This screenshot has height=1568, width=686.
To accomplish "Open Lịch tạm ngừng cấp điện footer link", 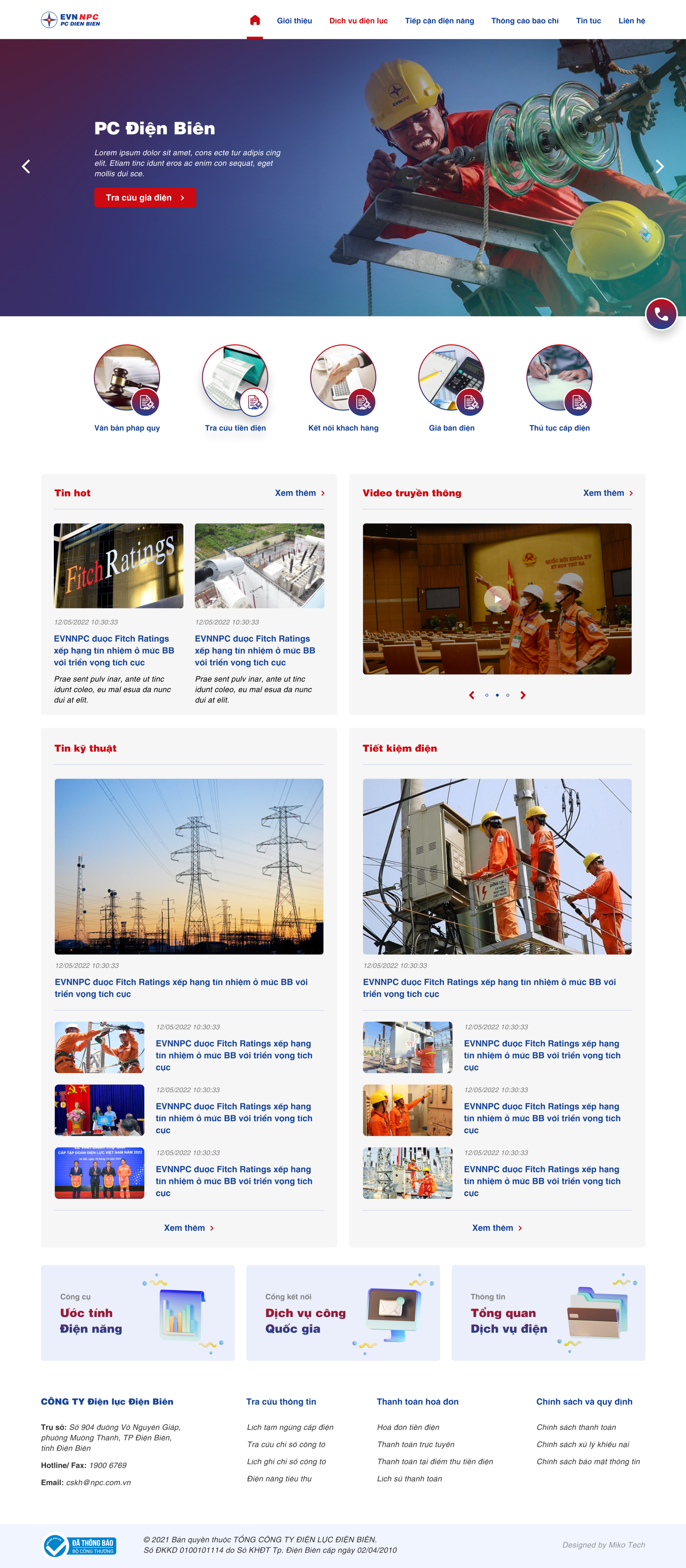I will [x=290, y=1427].
